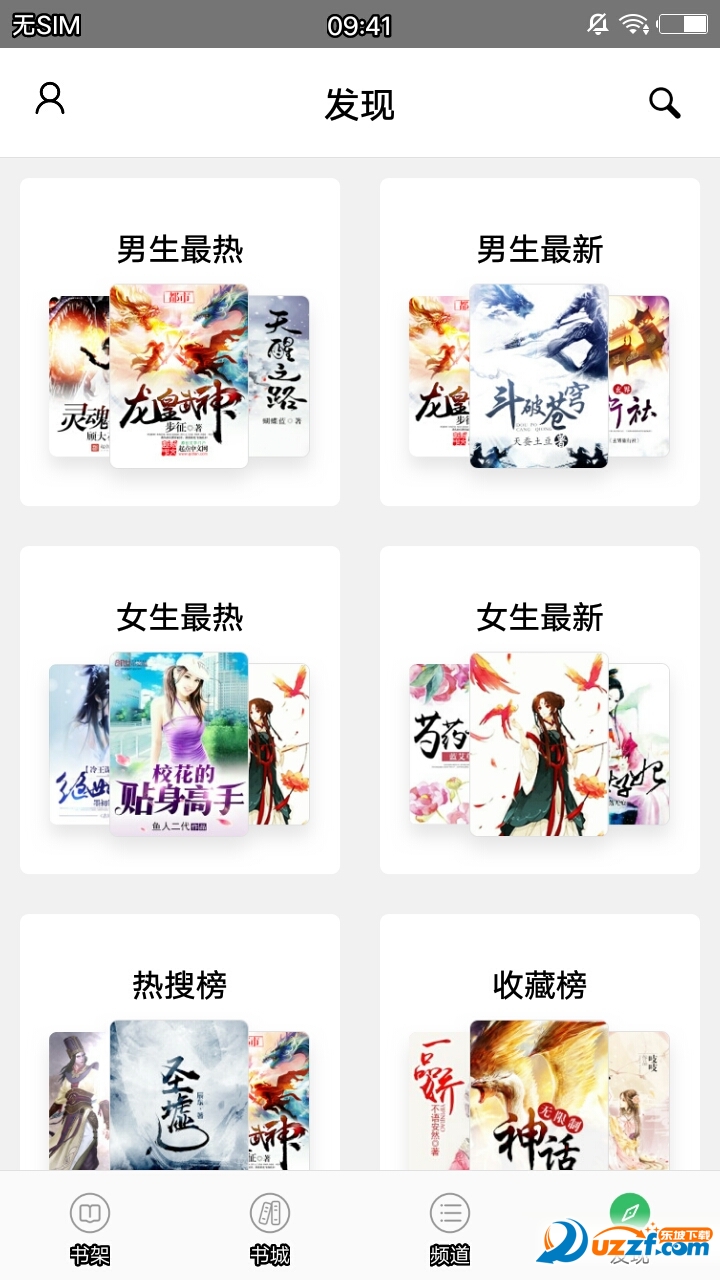720x1280 pixels.
Task: Tap the 频道 channels list icon
Action: coord(450,1213)
